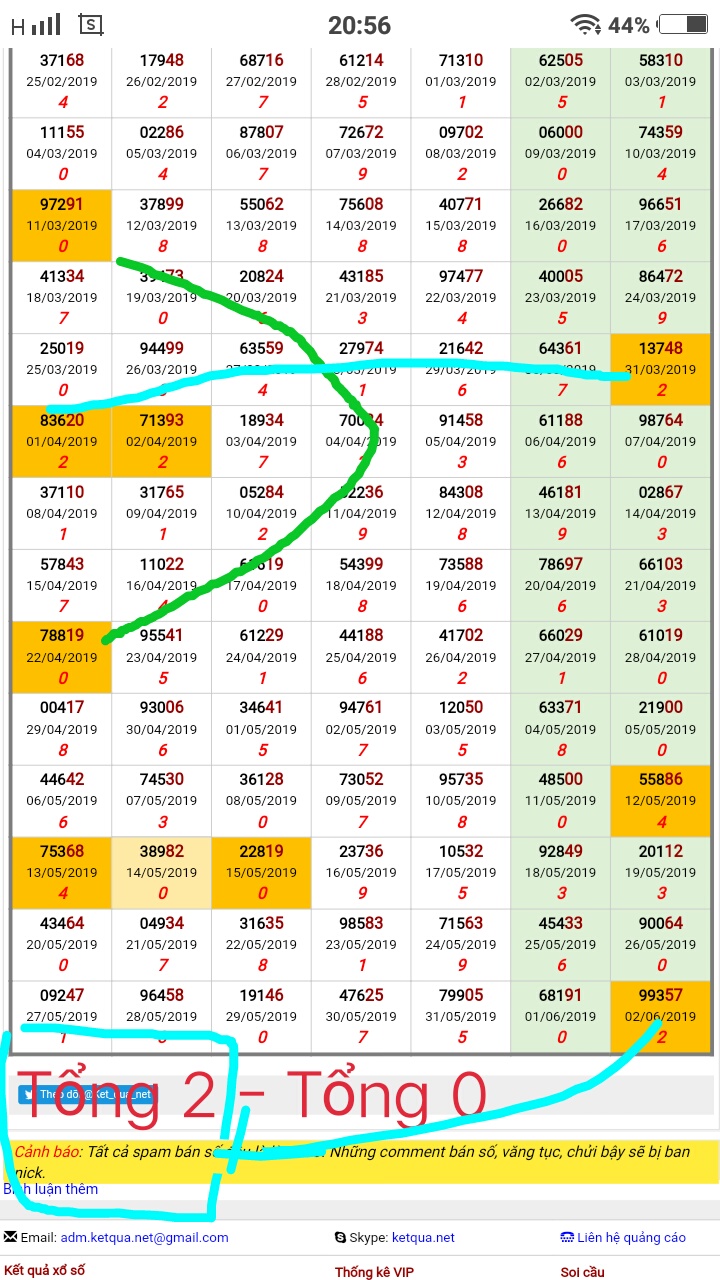The width and height of the screenshot is (720, 1280).
Task: Open the 'Bình luận thêm' link
Action: 50,1189
